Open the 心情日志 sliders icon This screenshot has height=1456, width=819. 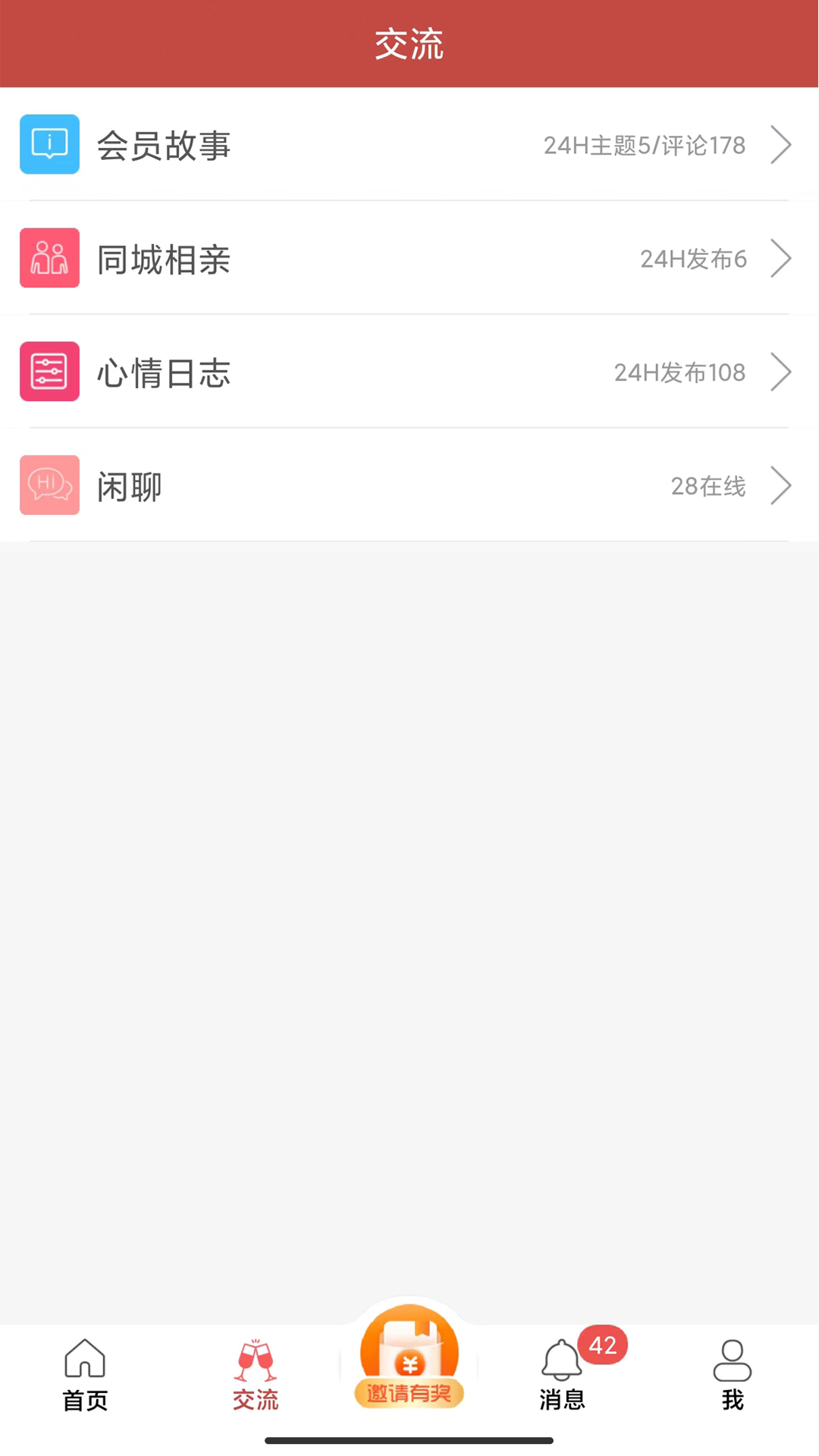49,371
